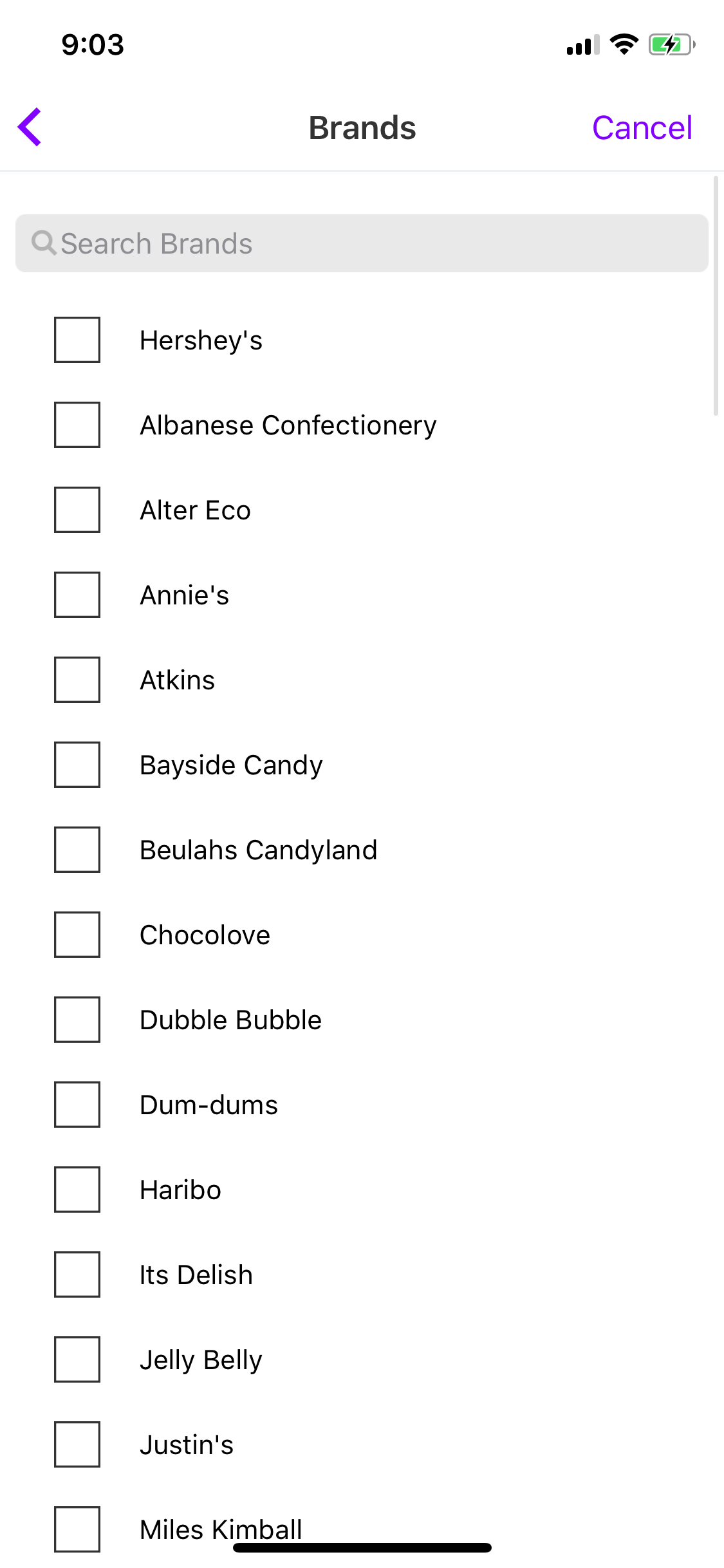Tick the Miles Kimball checkbox

coord(77,1529)
